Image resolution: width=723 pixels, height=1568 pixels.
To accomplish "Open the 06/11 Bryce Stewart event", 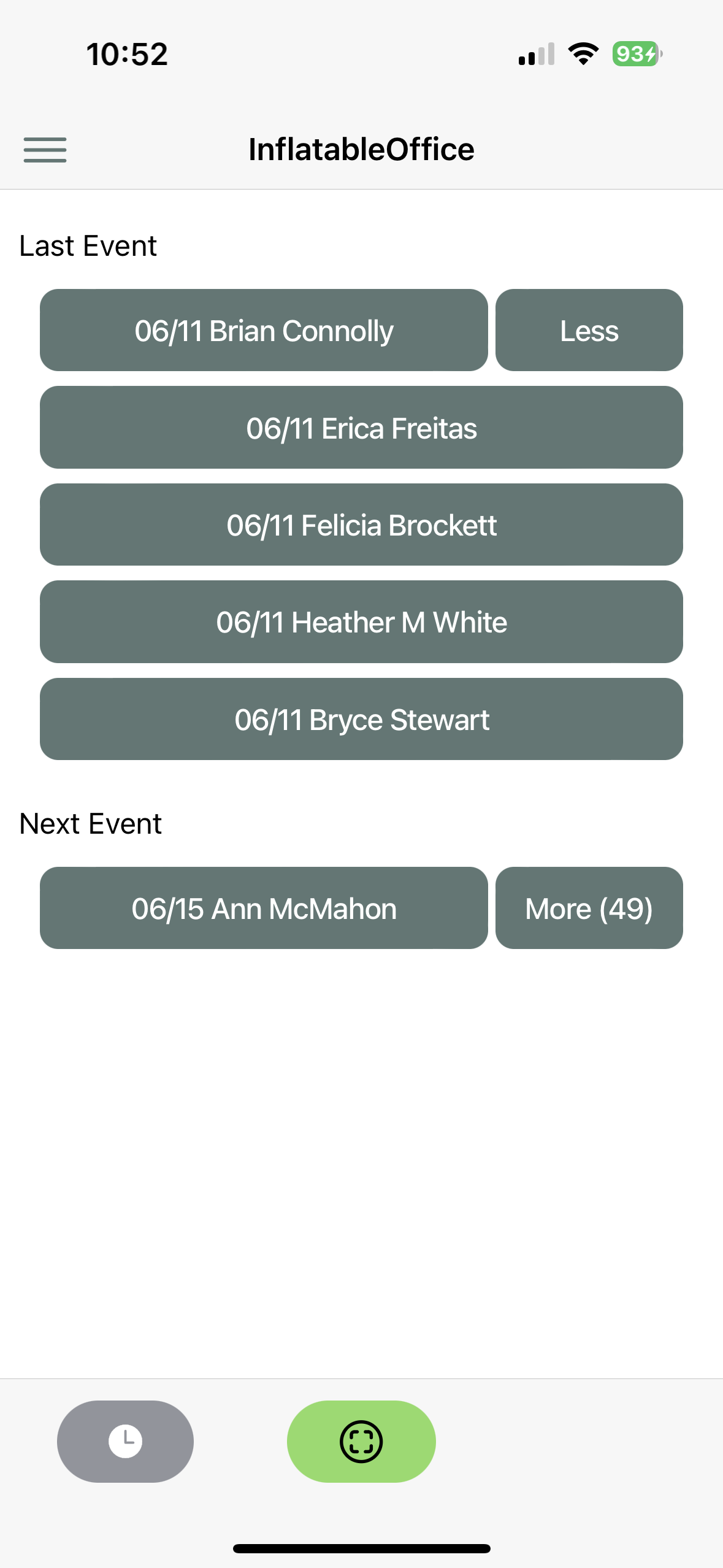I will click(361, 719).
